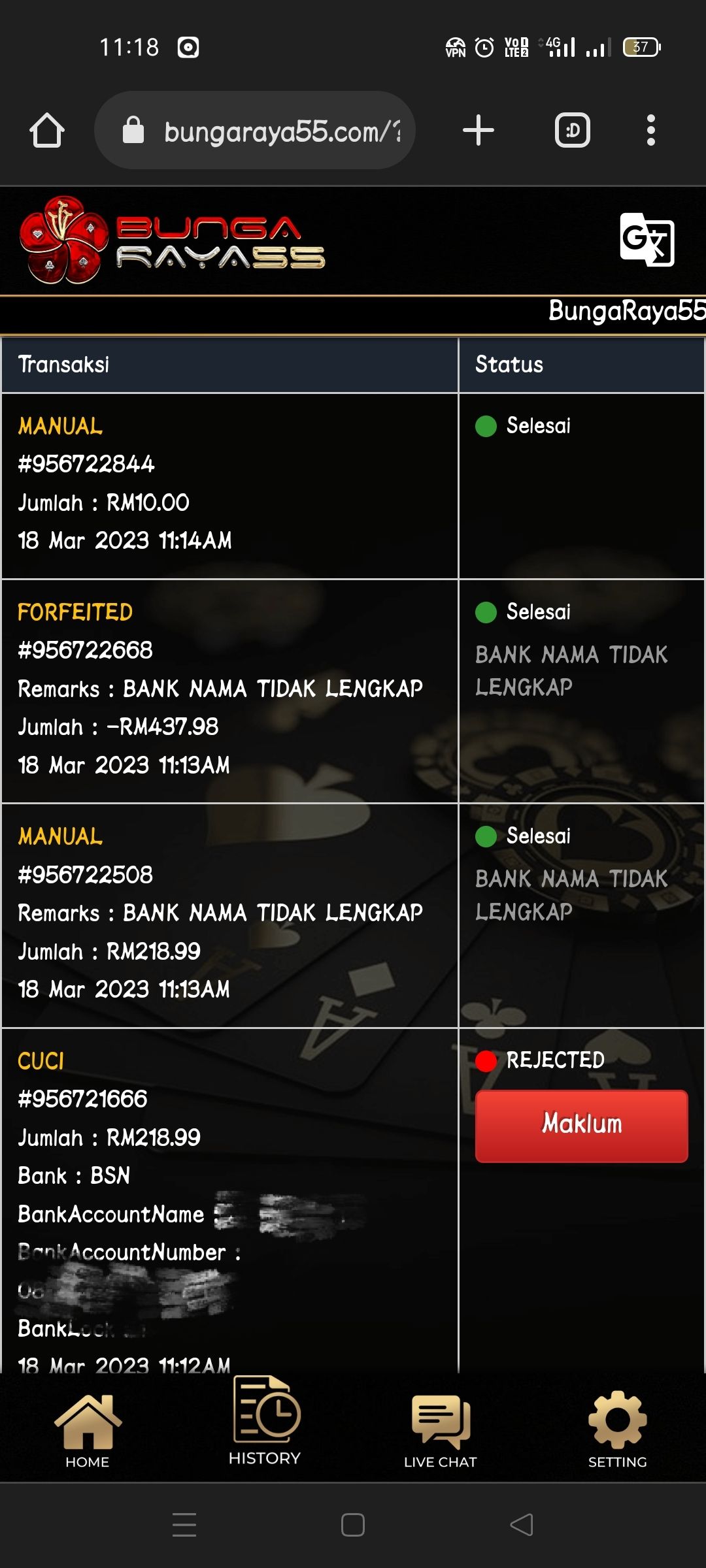Tap the red Maklum button
This screenshot has width=706, height=1568.
581,1125
